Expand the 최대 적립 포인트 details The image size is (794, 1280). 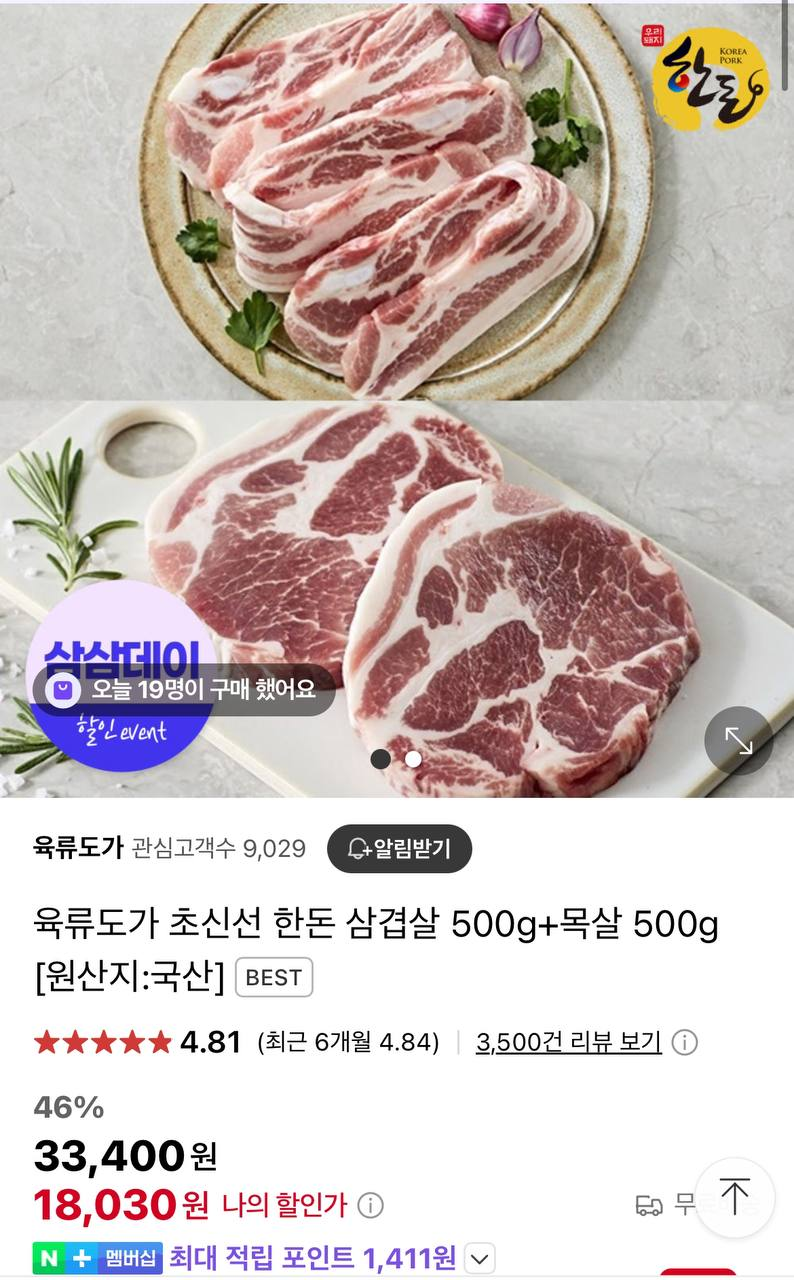[x=480, y=1258]
